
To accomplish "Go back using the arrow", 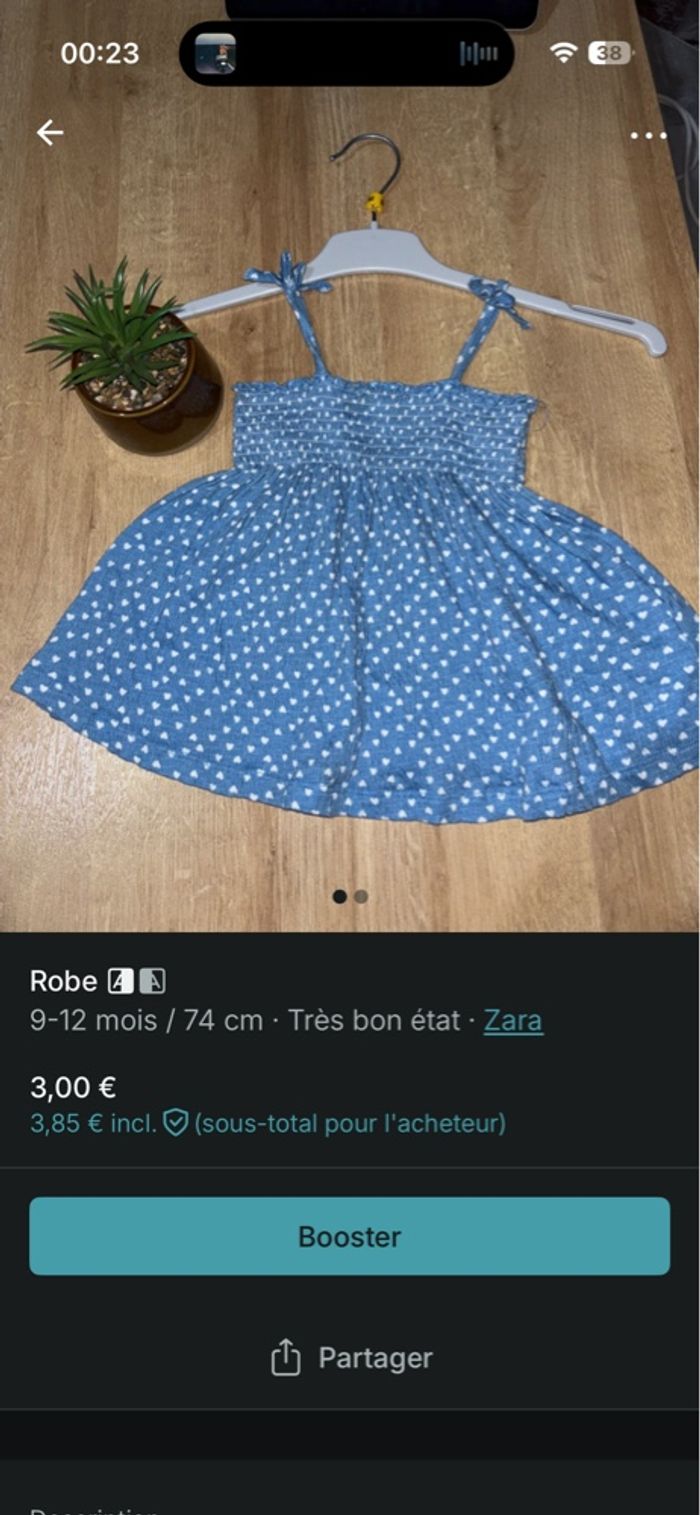I will click(x=49, y=133).
